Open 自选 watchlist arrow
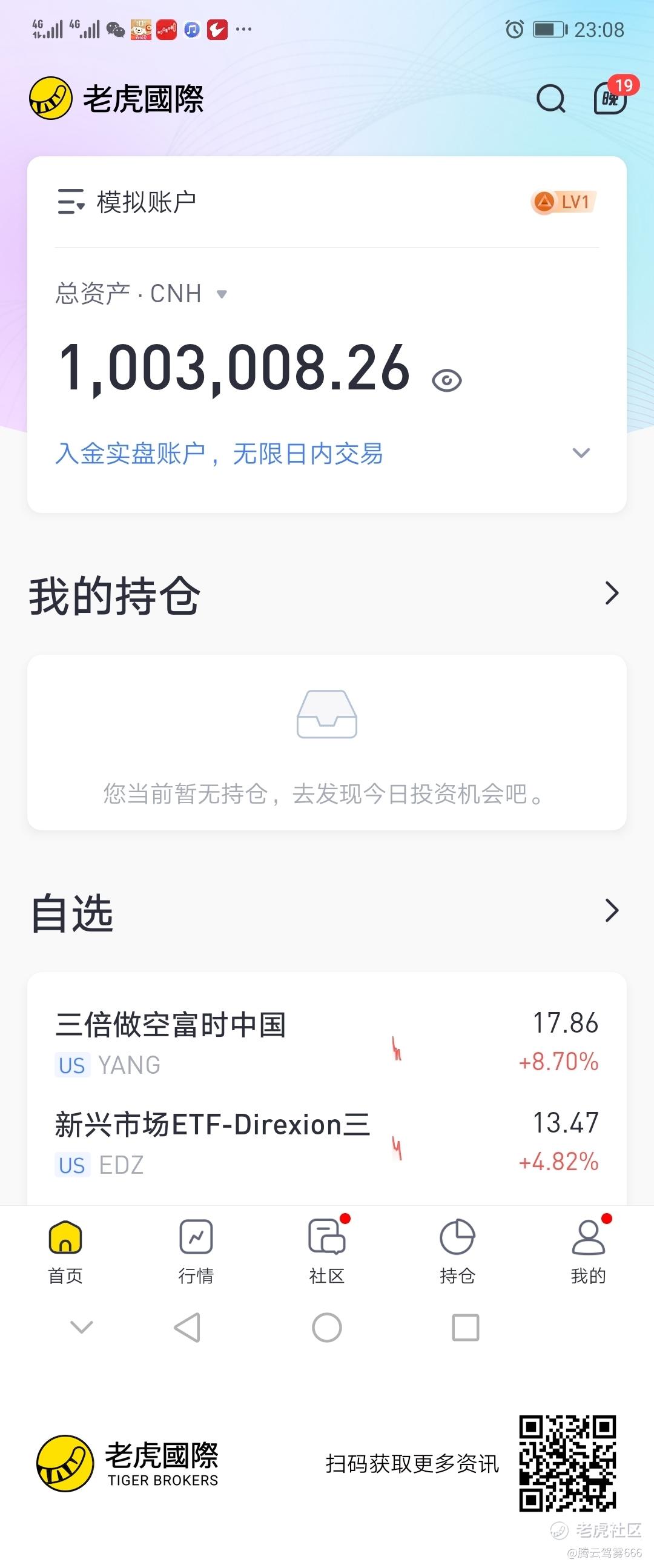 point(612,911)
